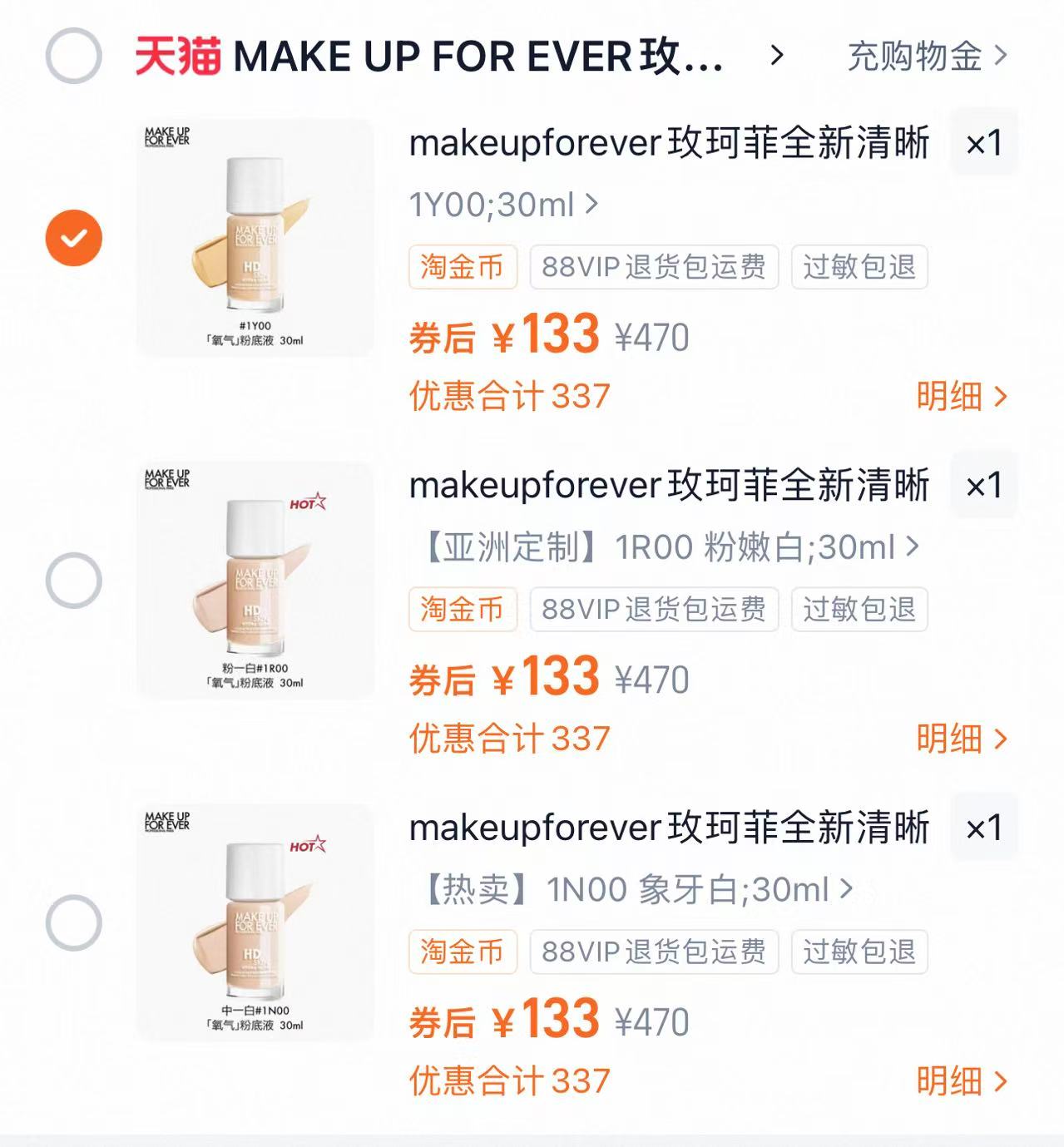
Task: Click the 过敏包退 badge on the last item
Action: (859, 953)
